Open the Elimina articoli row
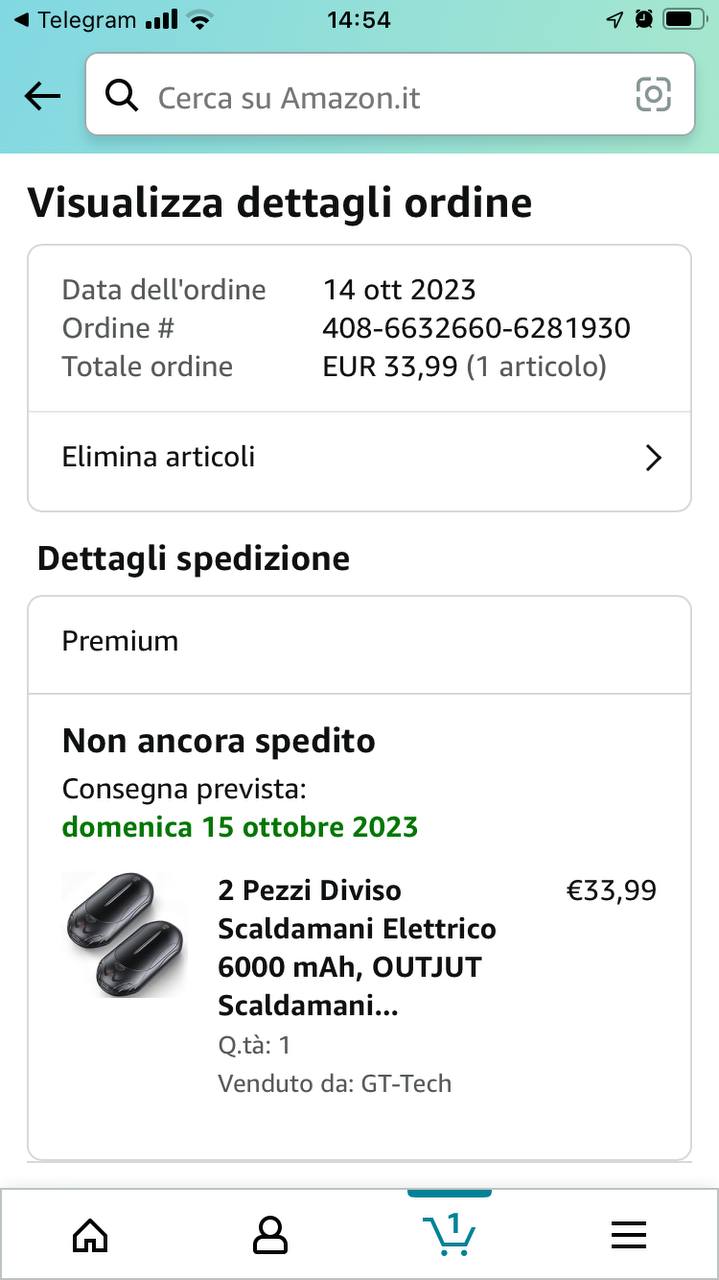719x1280 pixels. click(359, 458)
